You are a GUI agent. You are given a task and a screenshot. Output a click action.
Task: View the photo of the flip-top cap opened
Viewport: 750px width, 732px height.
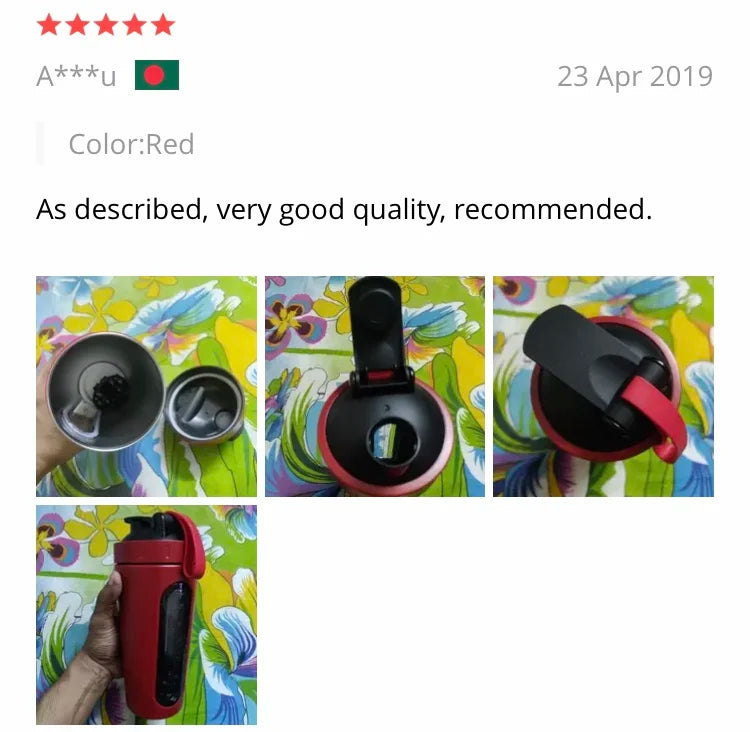pos(375,386)
